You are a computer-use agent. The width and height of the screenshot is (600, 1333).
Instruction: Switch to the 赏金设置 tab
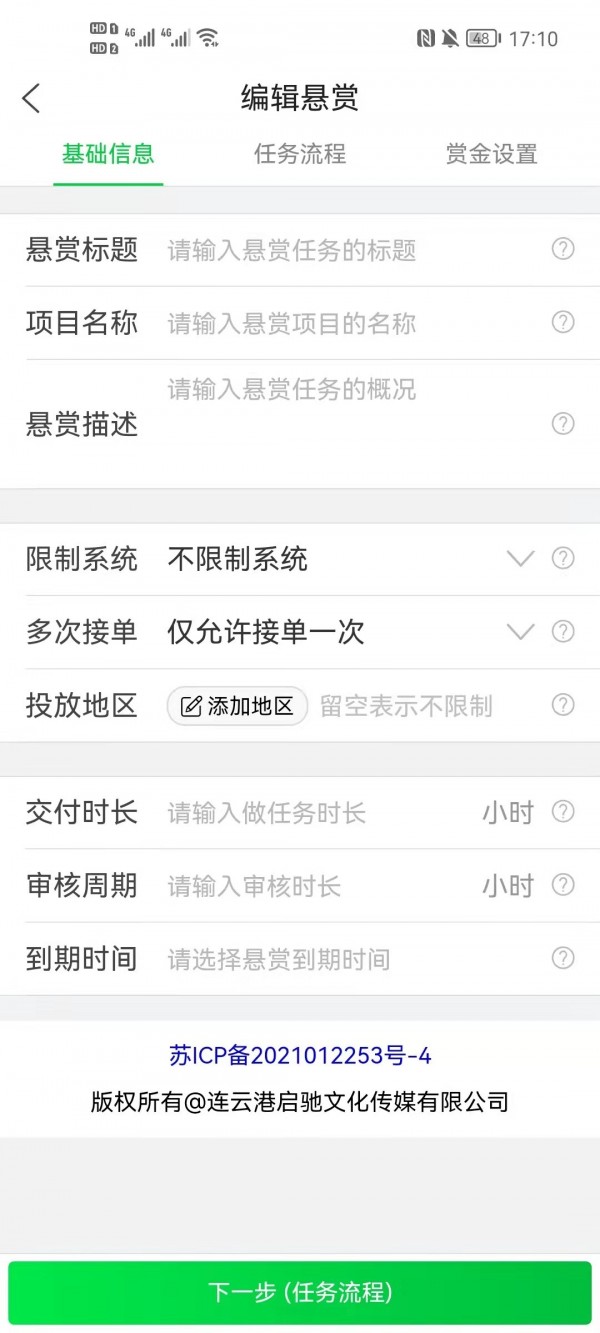click(x=491, y=154)
